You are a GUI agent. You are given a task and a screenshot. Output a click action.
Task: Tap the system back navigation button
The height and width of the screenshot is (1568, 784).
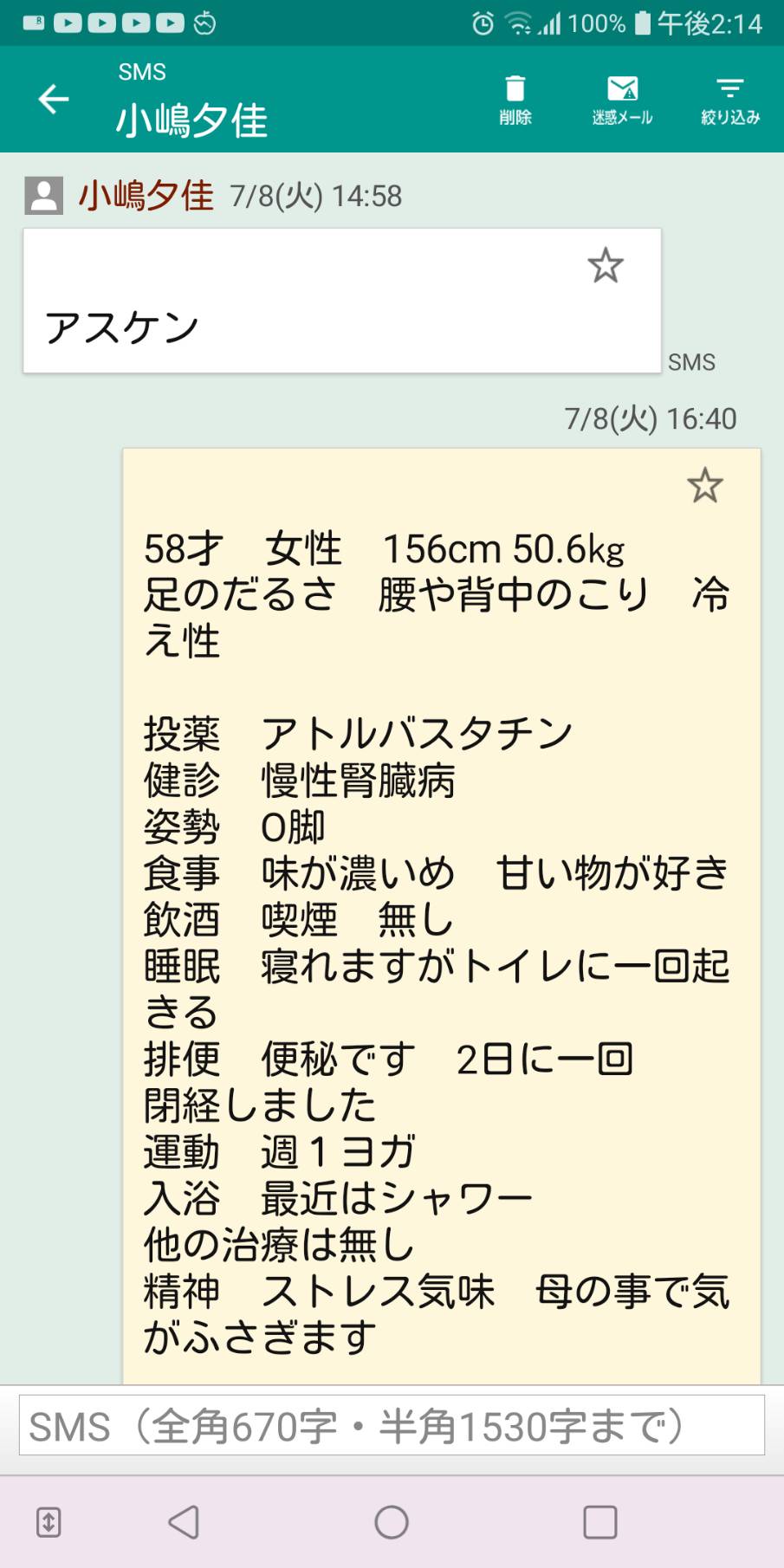184,1522
